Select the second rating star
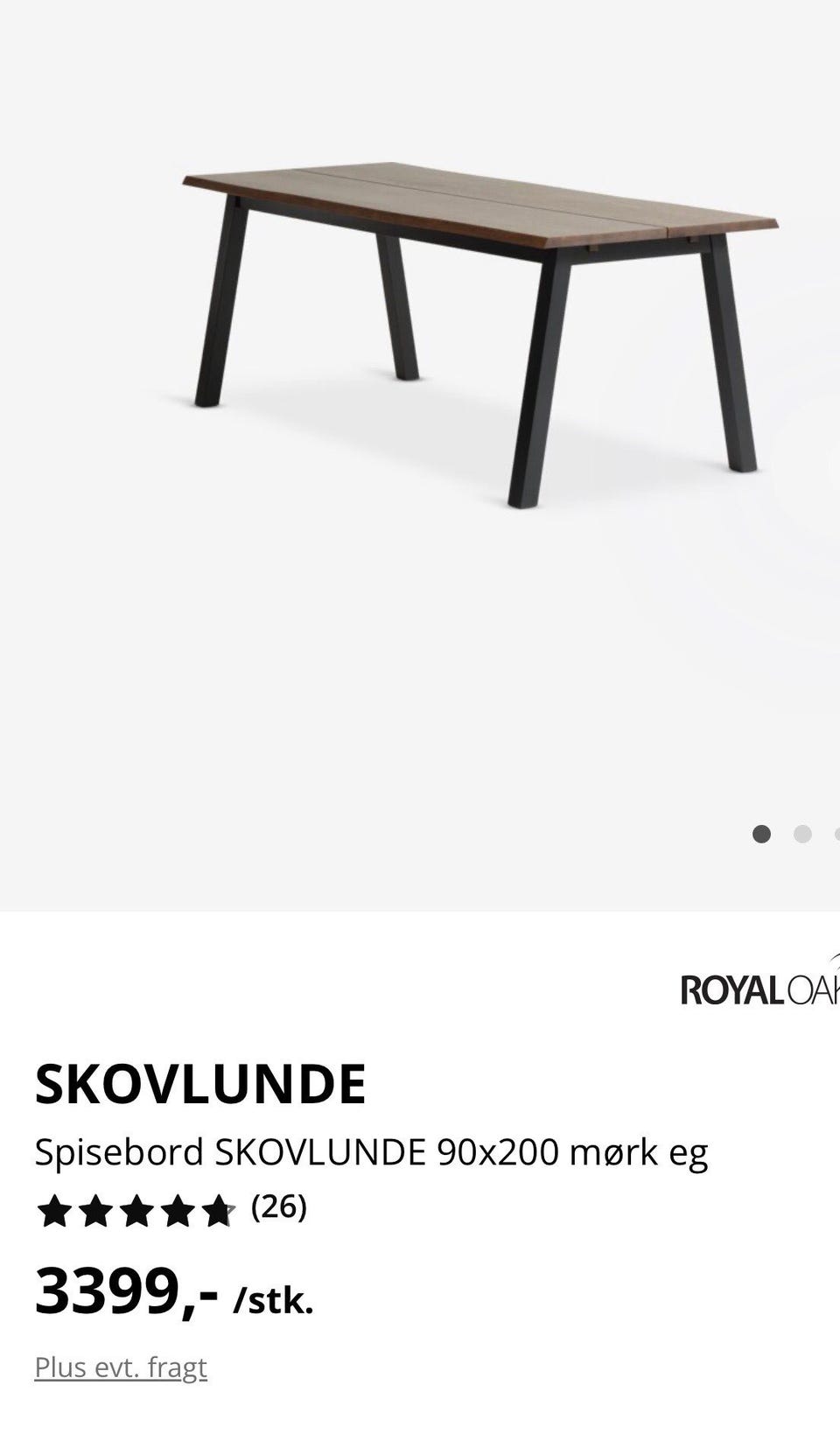 click(x=94, y=1212)
